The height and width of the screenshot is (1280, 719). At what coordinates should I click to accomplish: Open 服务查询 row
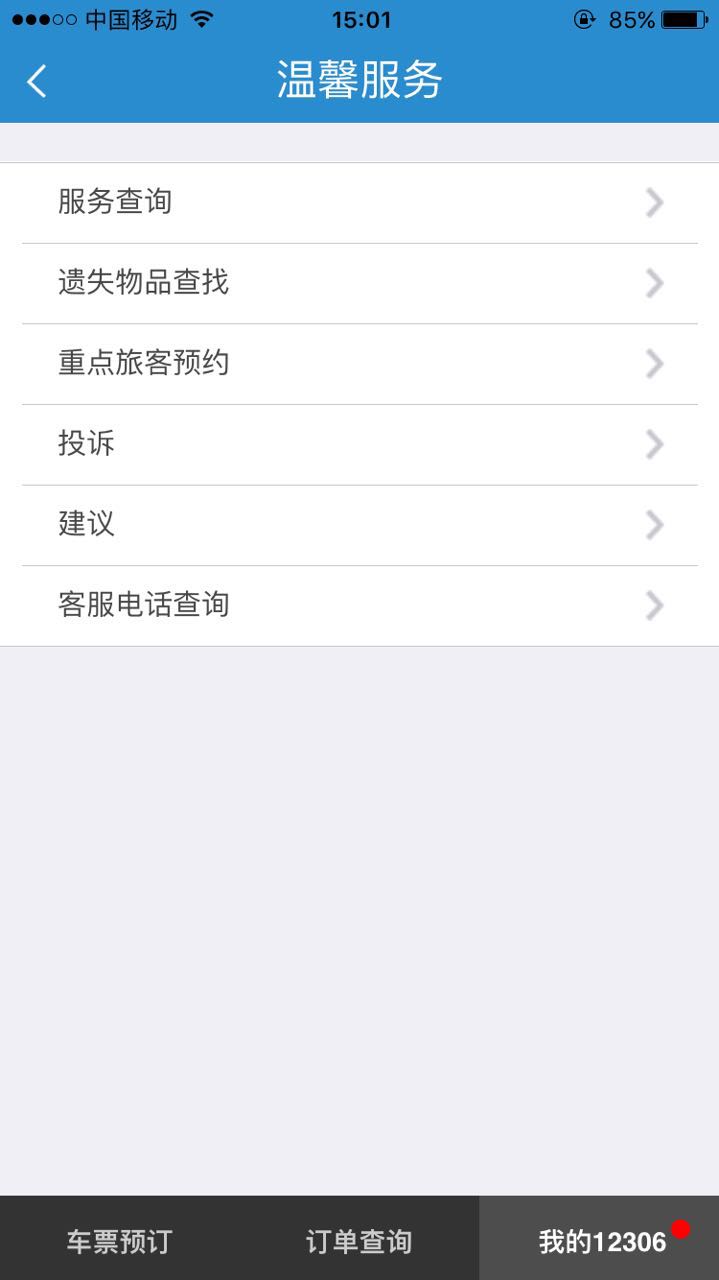pos(359,203)
